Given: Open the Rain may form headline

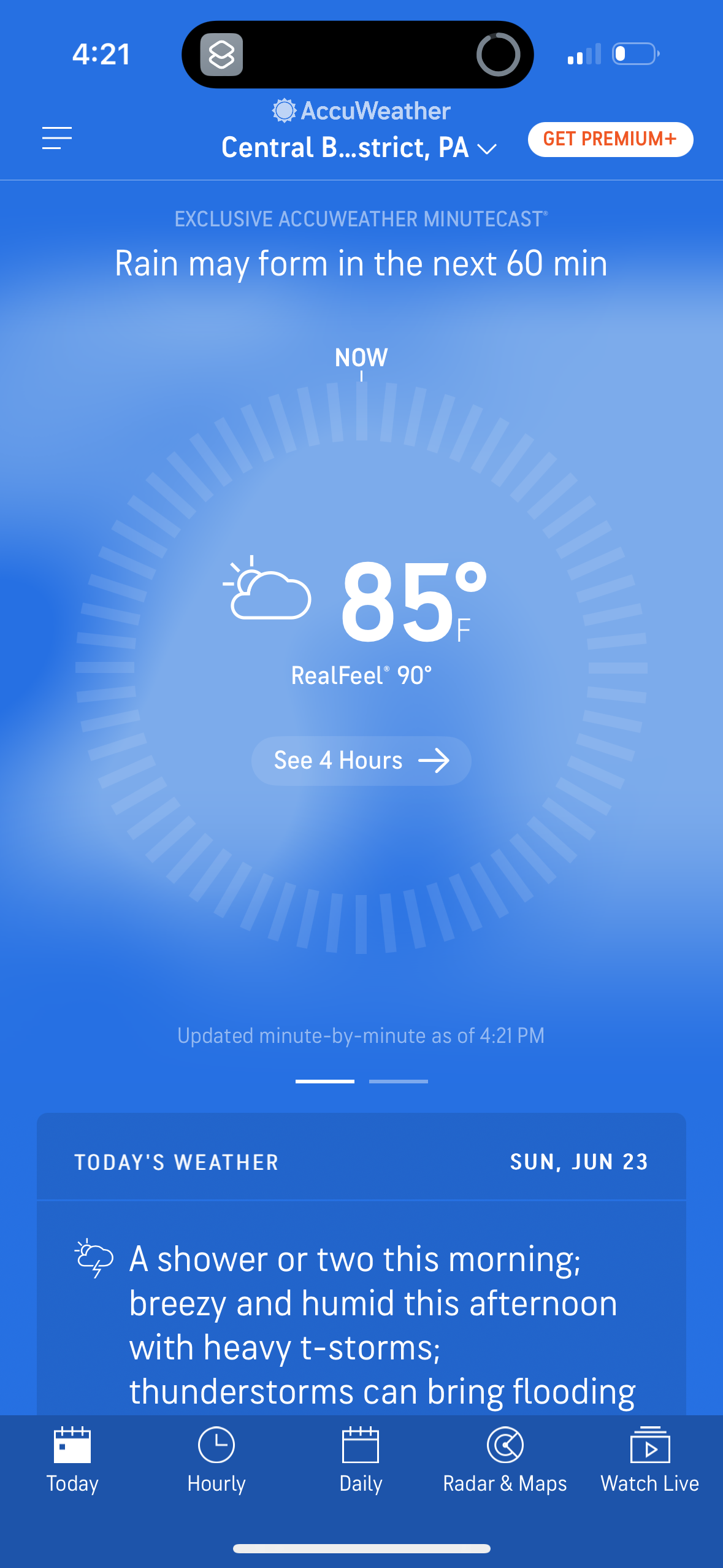Looking at the screenshot, I should (361, 263).
